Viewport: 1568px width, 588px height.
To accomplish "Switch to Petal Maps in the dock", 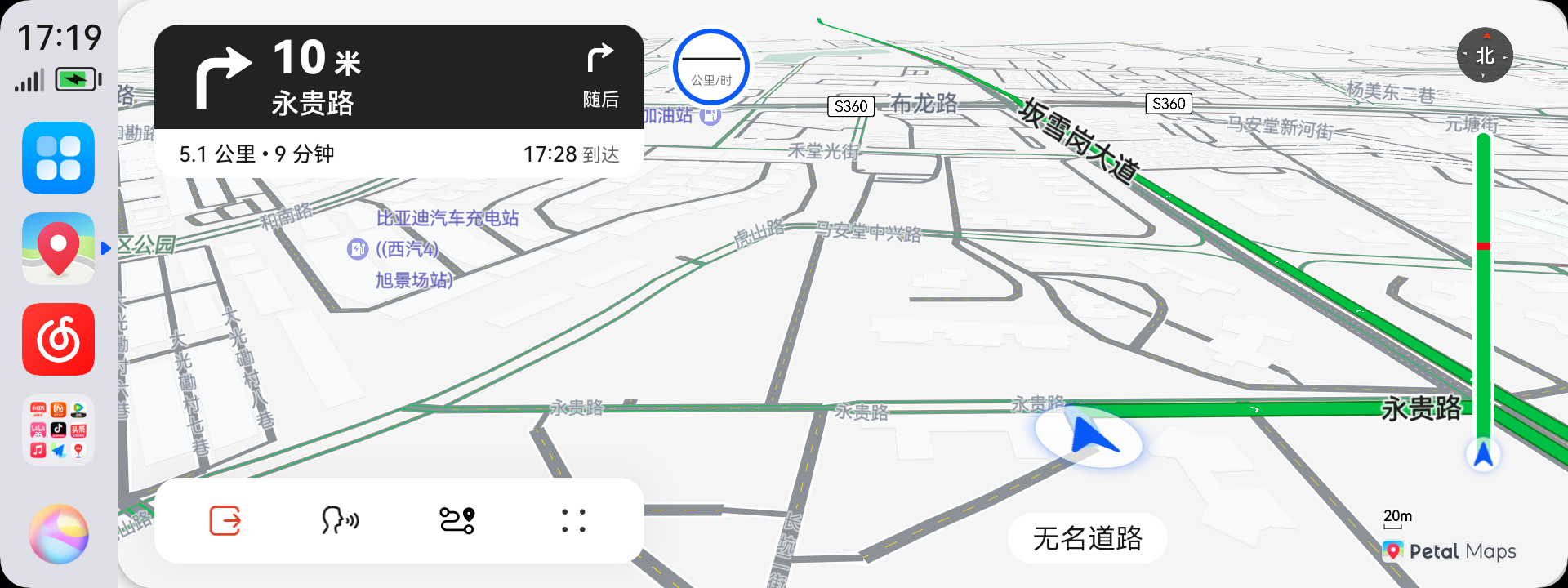I will (x=58, y=248).
